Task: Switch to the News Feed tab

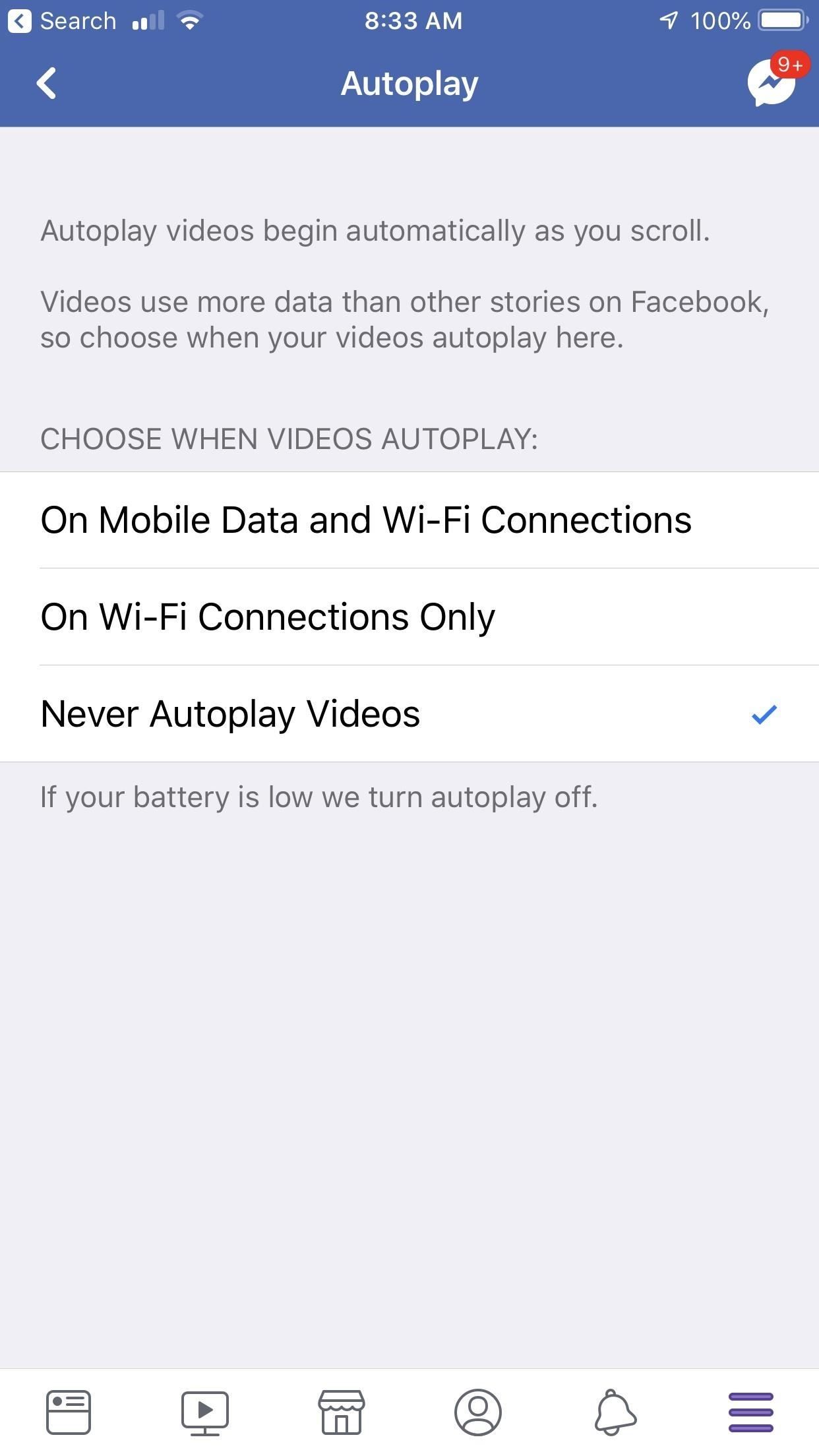Action: coord(69,1412)
